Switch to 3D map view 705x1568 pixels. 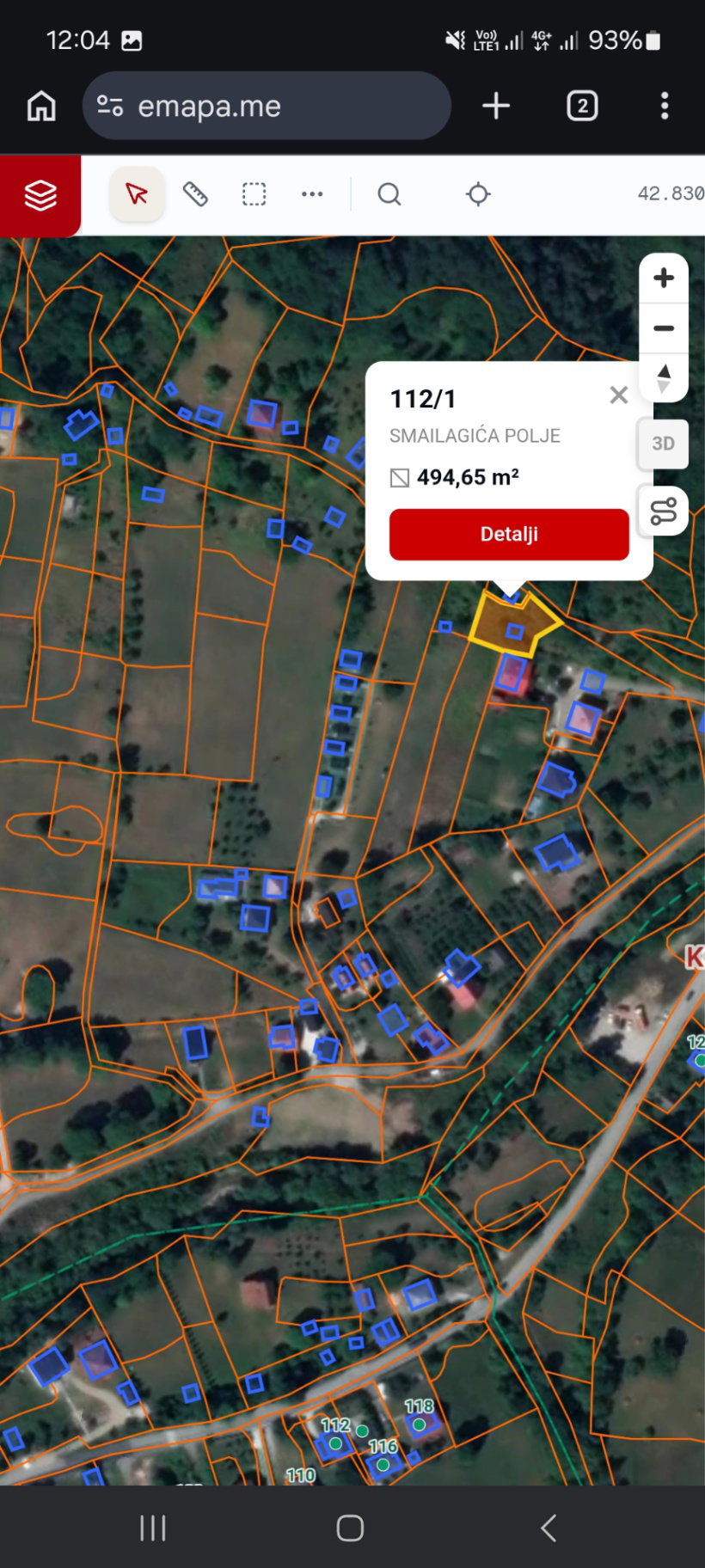tap(663, 444)
